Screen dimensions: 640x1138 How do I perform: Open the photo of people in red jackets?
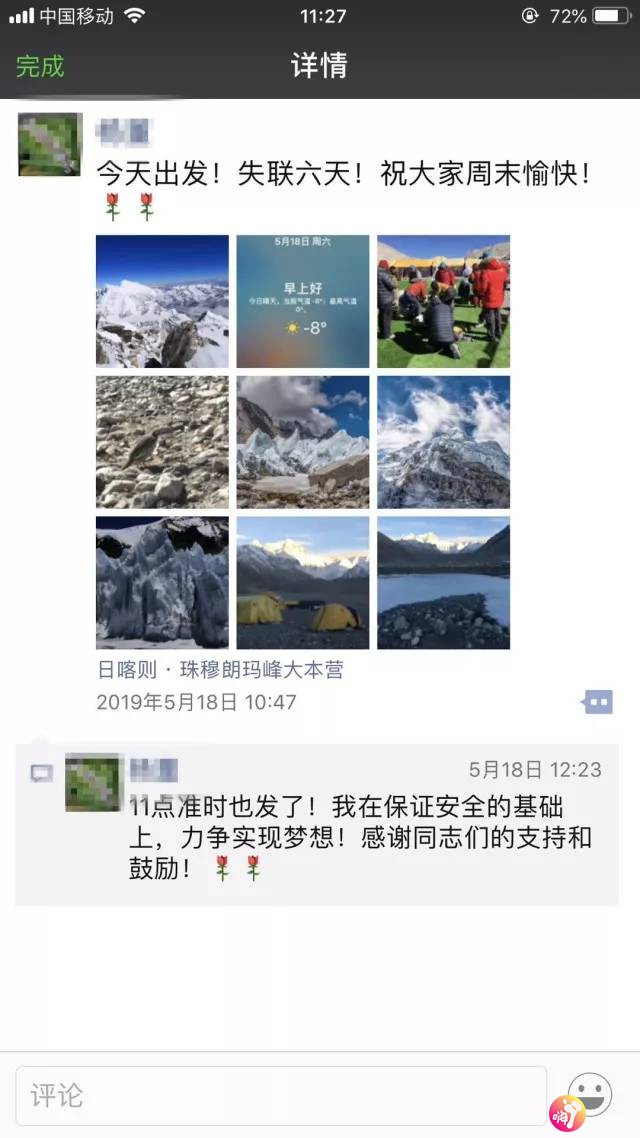click(443, 301)
